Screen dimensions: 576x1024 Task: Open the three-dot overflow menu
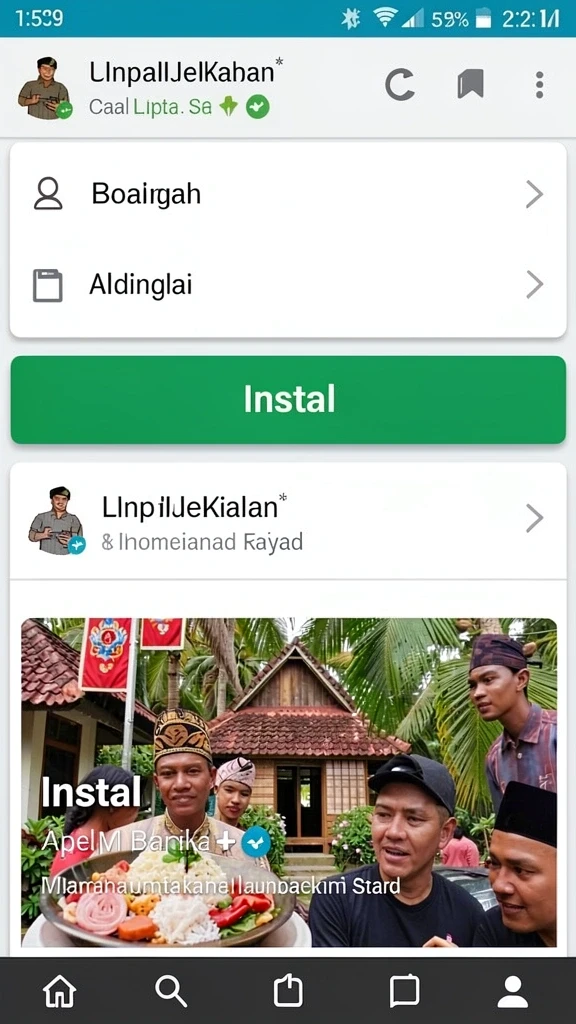pyautogui.click(x=539, y=85)
